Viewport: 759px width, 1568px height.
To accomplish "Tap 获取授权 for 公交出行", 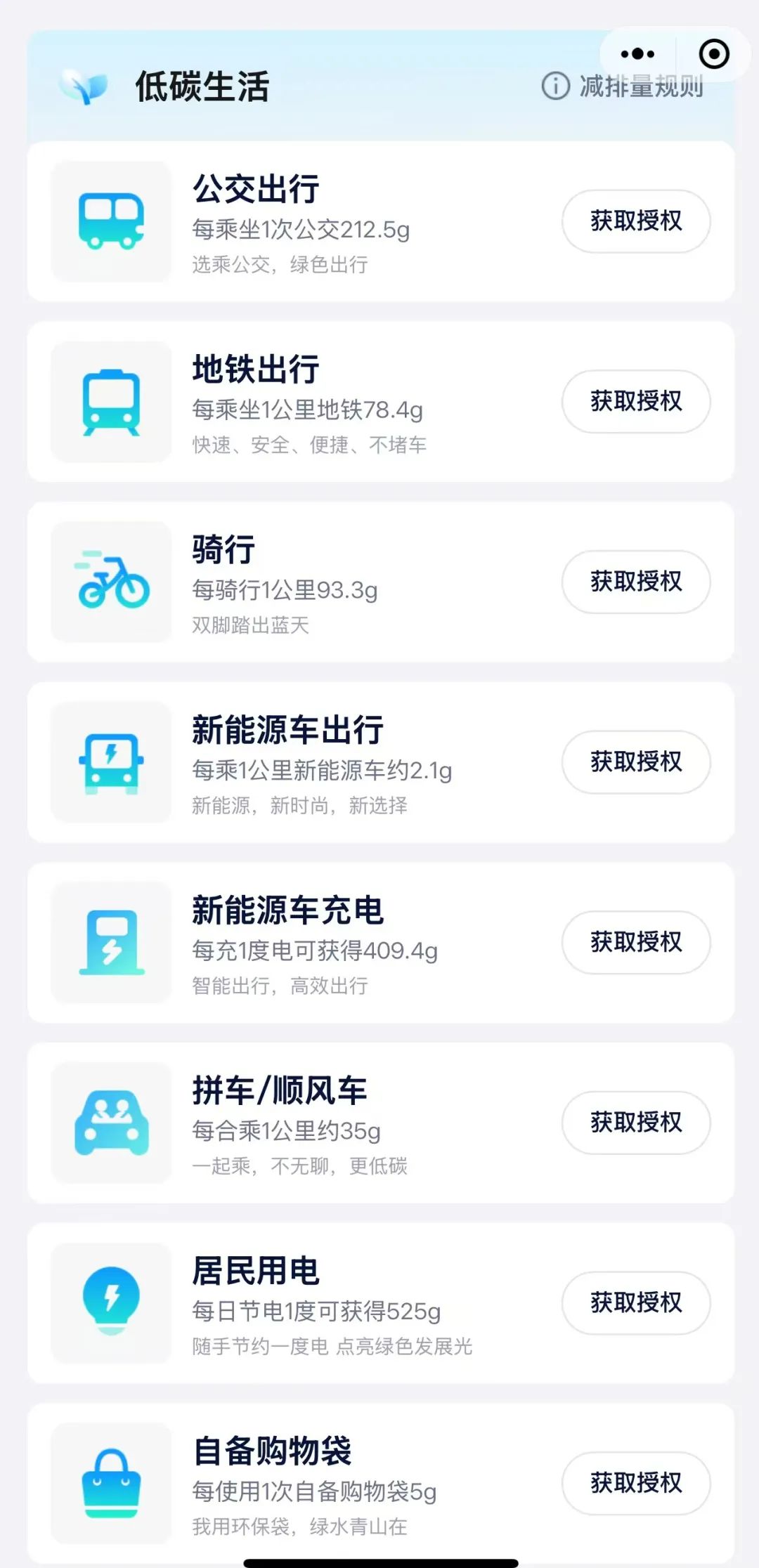I will point(636,221).
